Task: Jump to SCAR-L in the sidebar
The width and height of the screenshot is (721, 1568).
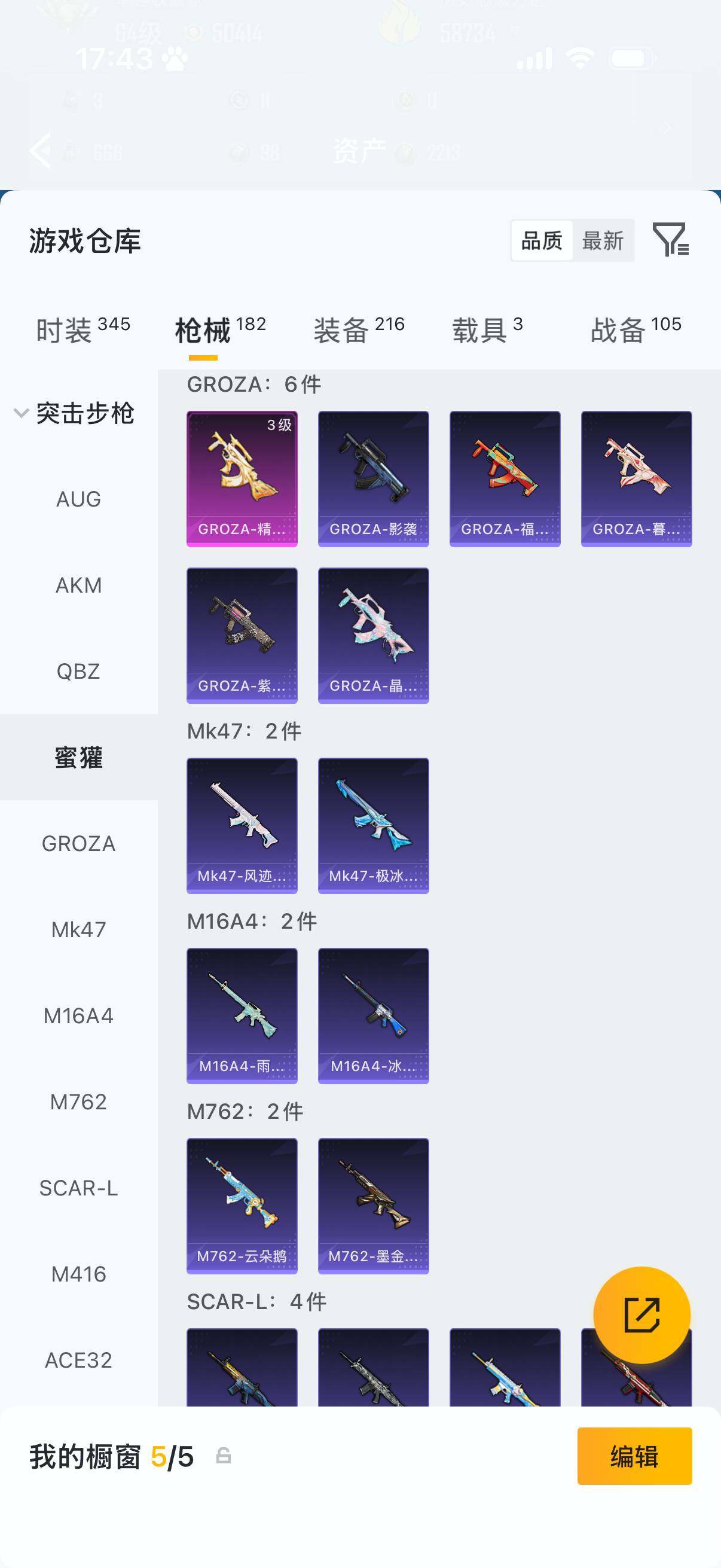Action: tap(78, 1188)
